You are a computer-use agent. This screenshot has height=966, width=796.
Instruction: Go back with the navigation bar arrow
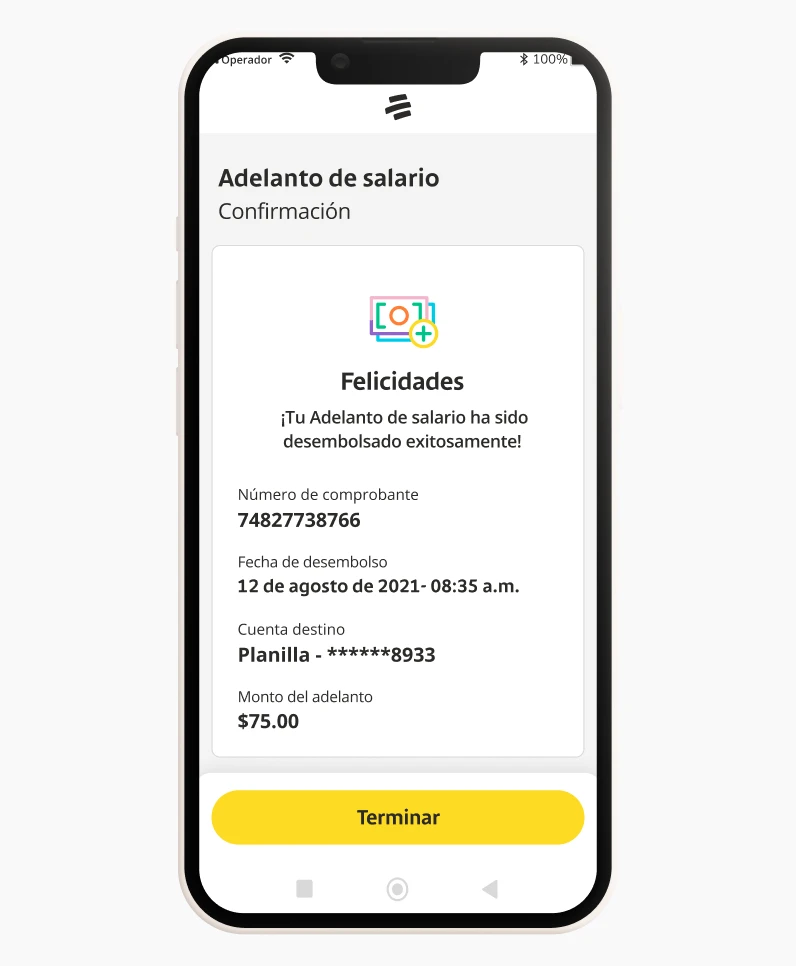coord(489,889)
